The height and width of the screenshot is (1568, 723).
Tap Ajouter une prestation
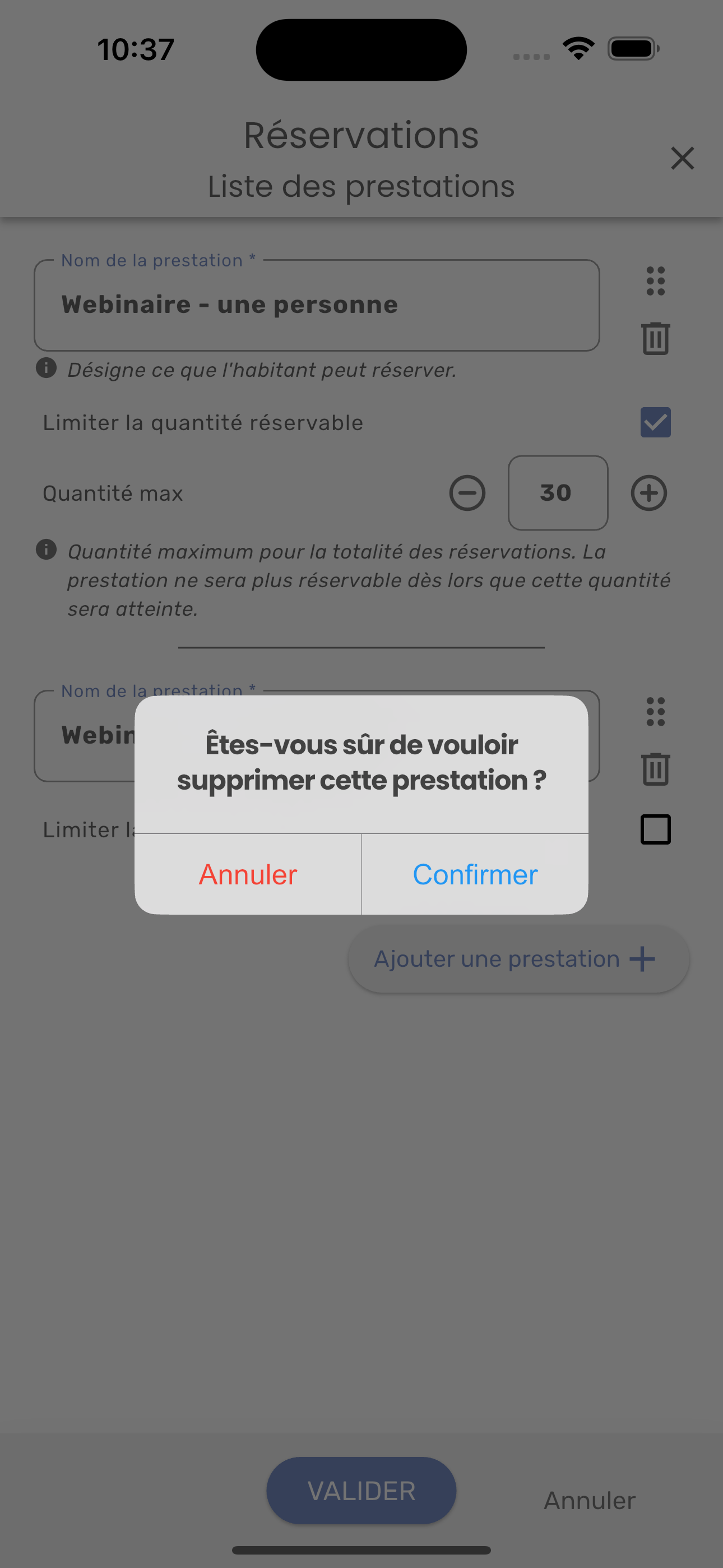coord(517,958)
